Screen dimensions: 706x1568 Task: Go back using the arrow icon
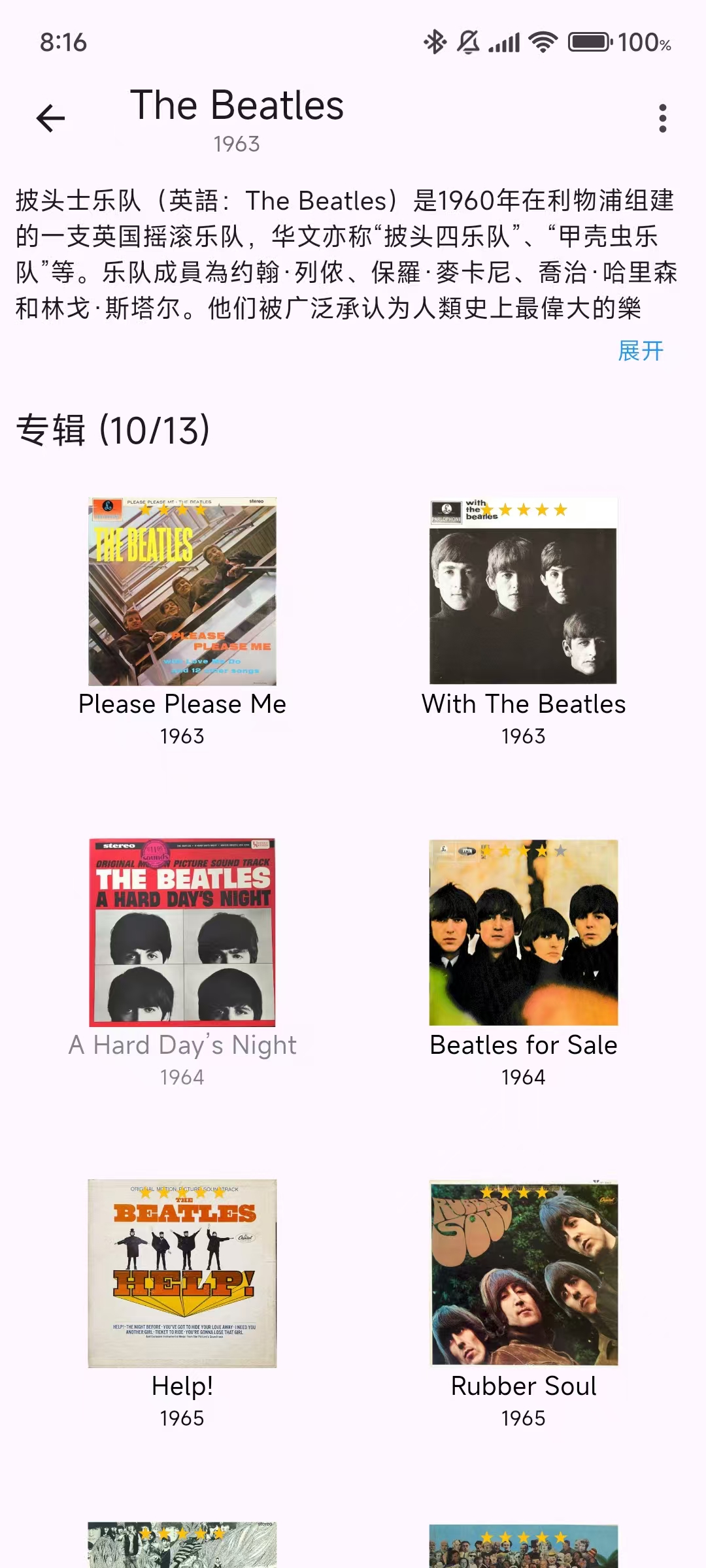[50, 118]
